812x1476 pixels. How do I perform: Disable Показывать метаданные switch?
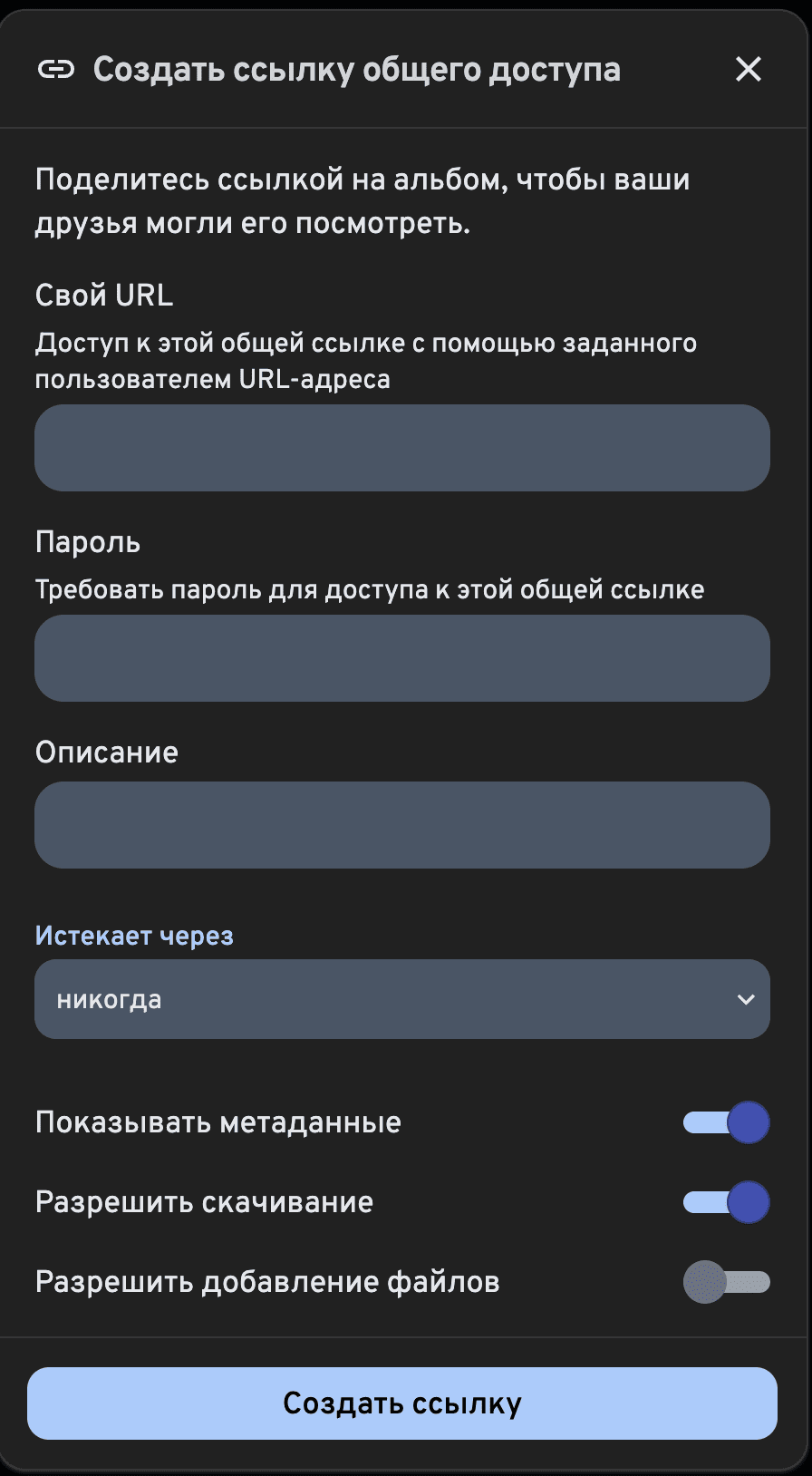[726, 1122]
